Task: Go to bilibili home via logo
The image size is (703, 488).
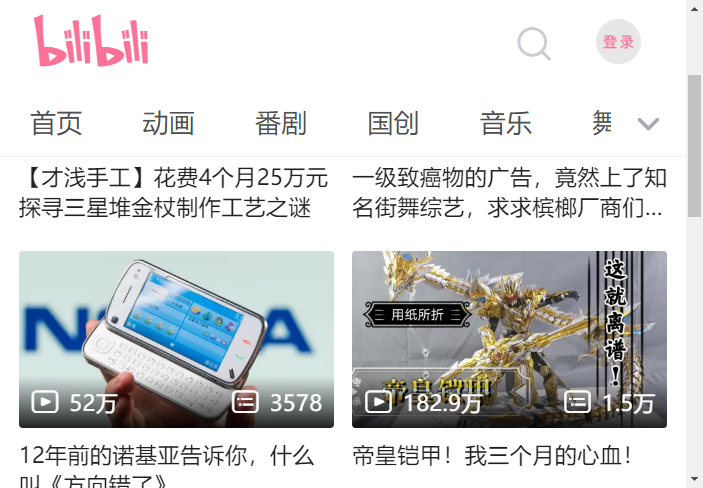Action: point(92,42)
